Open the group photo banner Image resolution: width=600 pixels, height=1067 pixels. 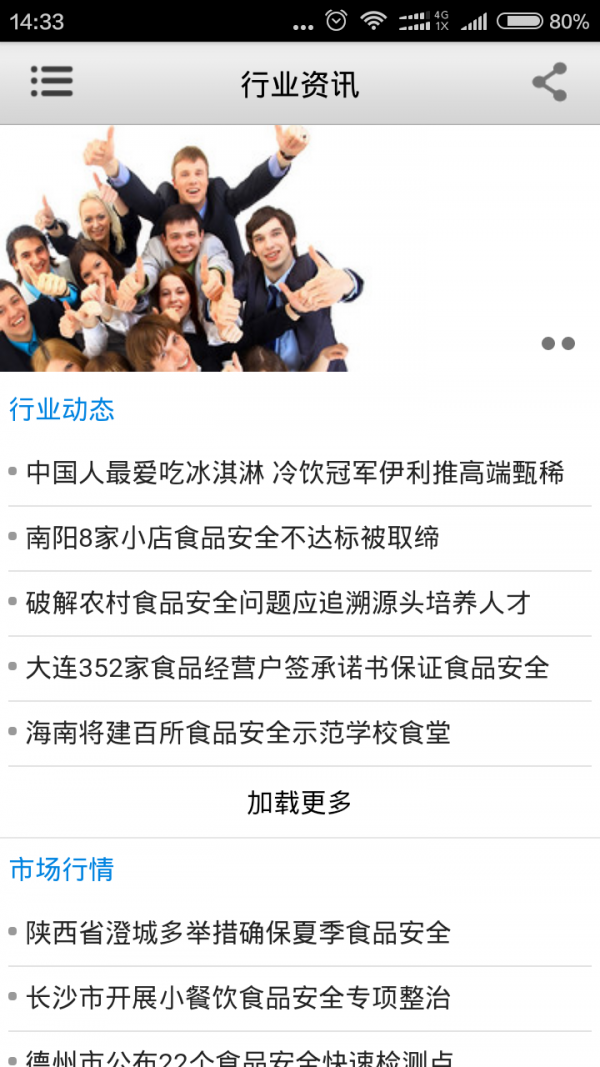pyautogui.click(x=299, y=248)
